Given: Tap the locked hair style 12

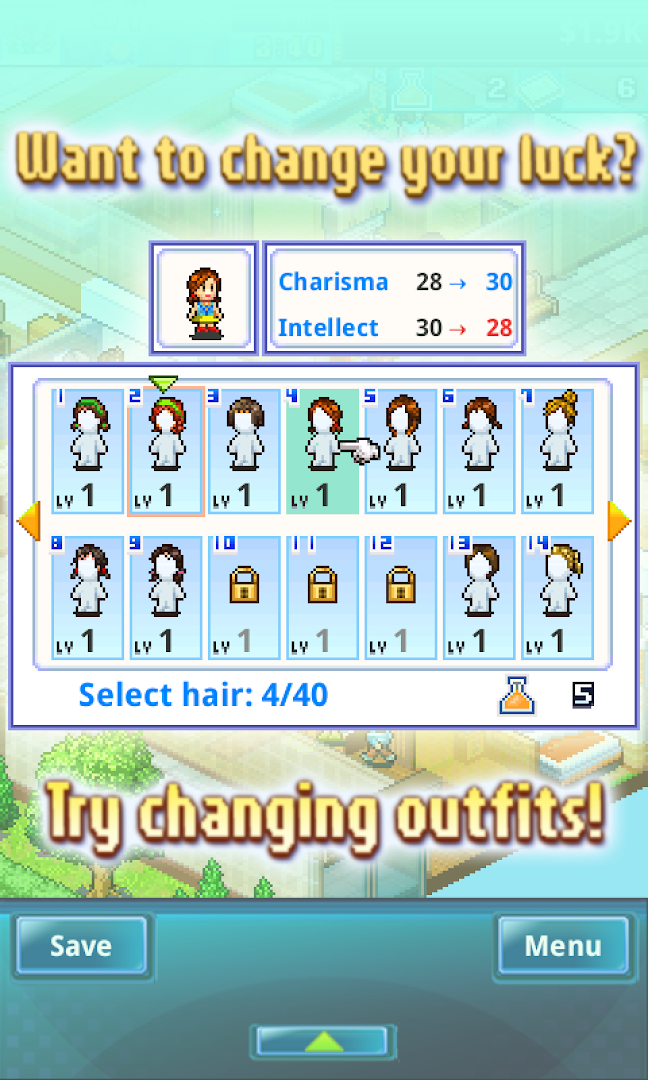Looking at the screenshot, I should pos(400,597).
